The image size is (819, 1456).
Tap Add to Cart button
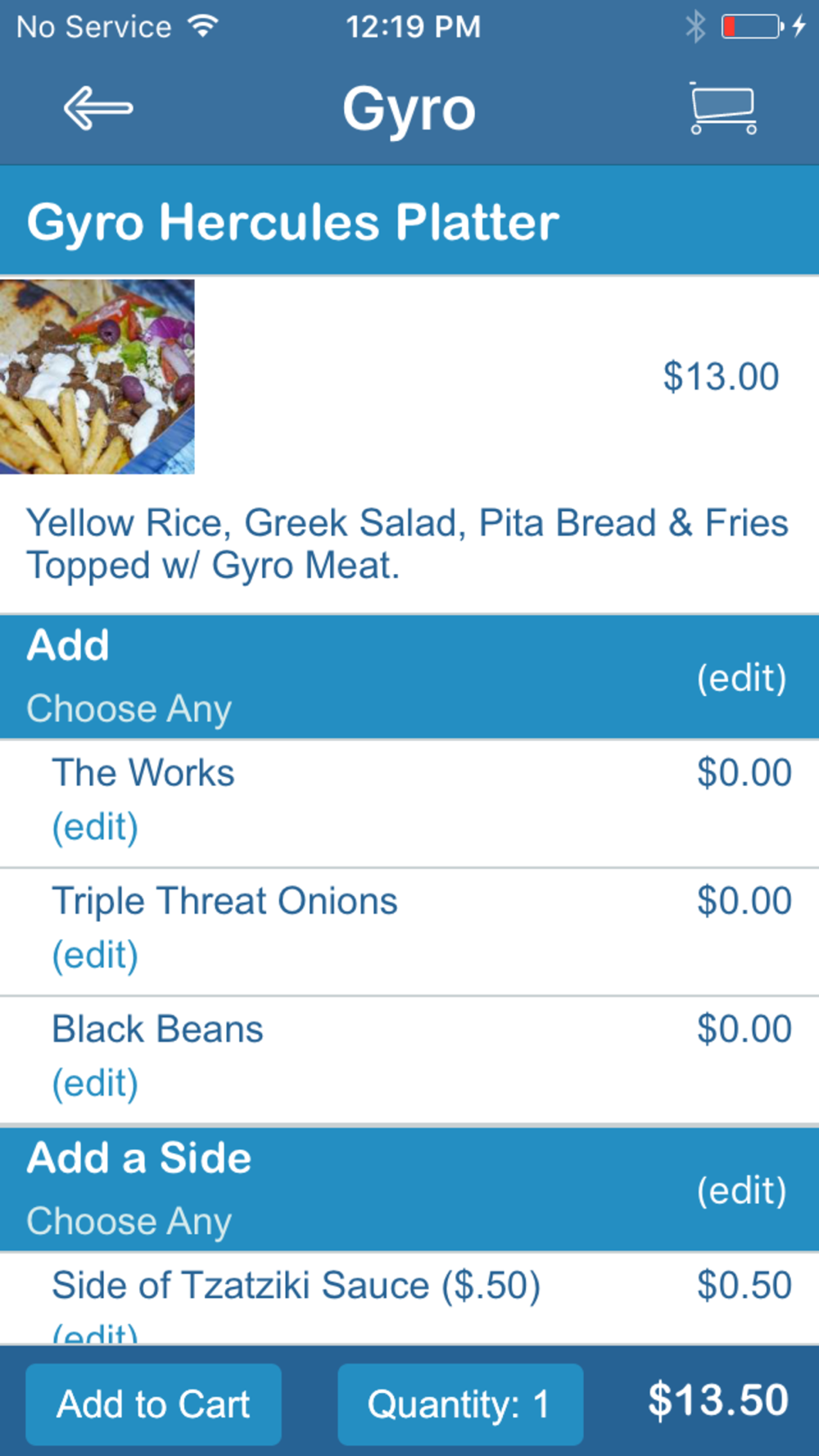pyautogui.click(x=153, y=1404)
